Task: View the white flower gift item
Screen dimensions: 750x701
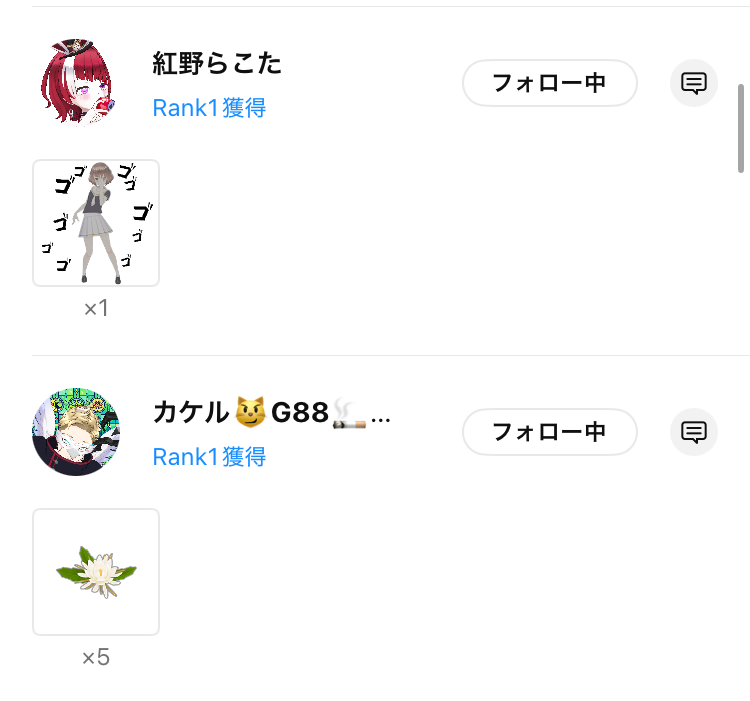Action: [x=96, y=572]
